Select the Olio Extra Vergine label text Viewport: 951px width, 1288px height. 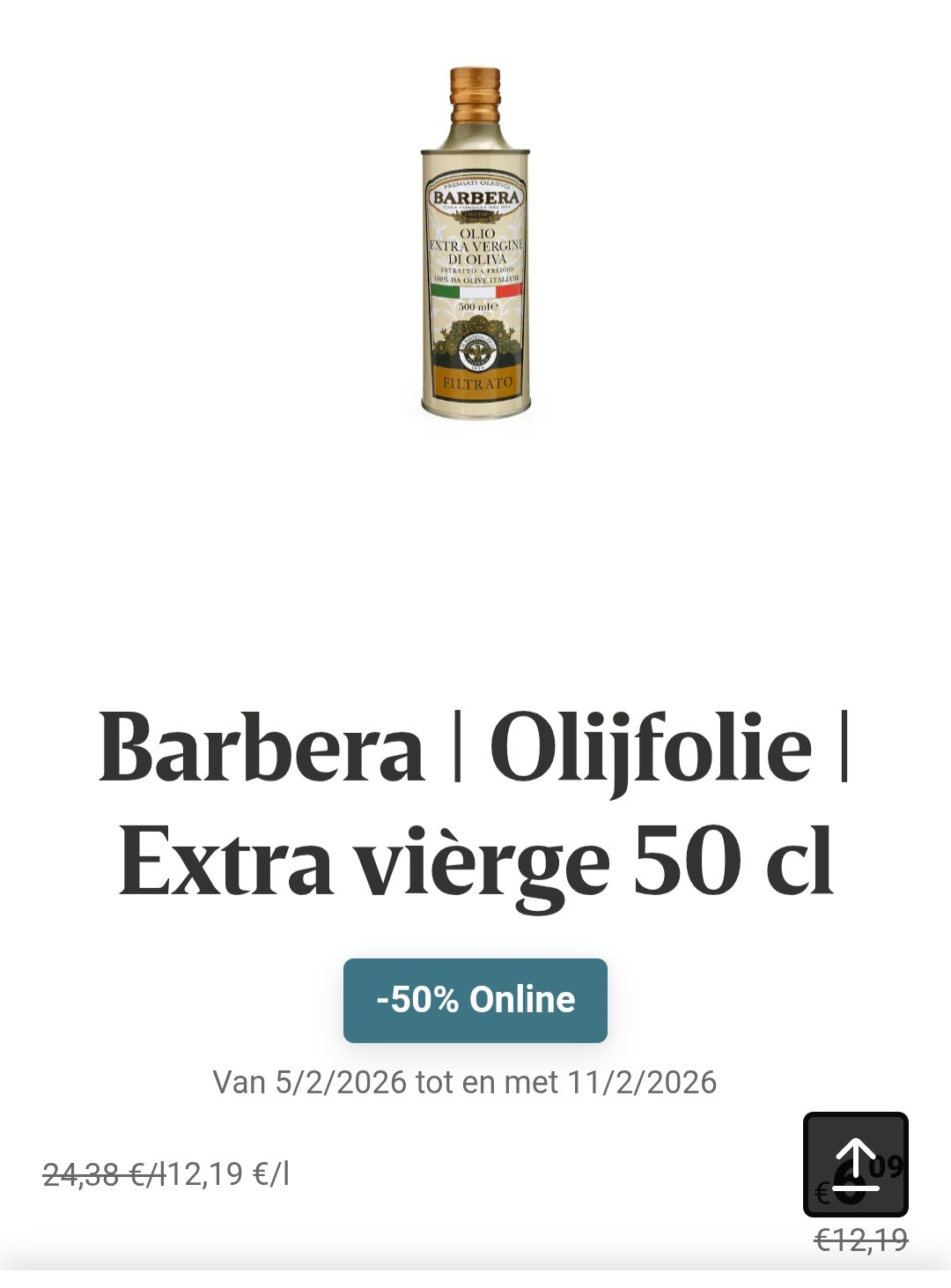(475, 245)
